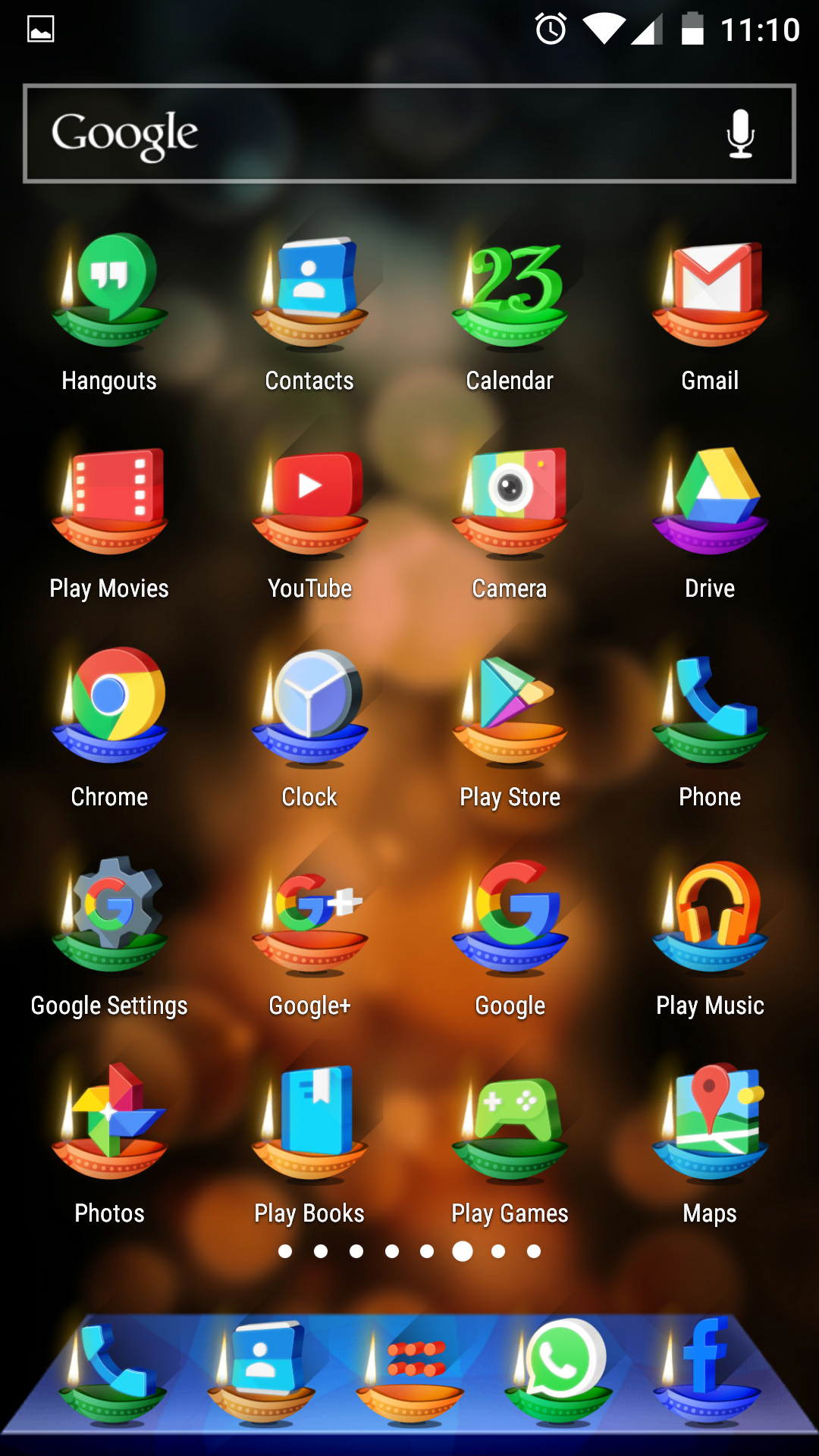
Task: Check the Calendar showing the 23rd
Action: tap(510, 296)
